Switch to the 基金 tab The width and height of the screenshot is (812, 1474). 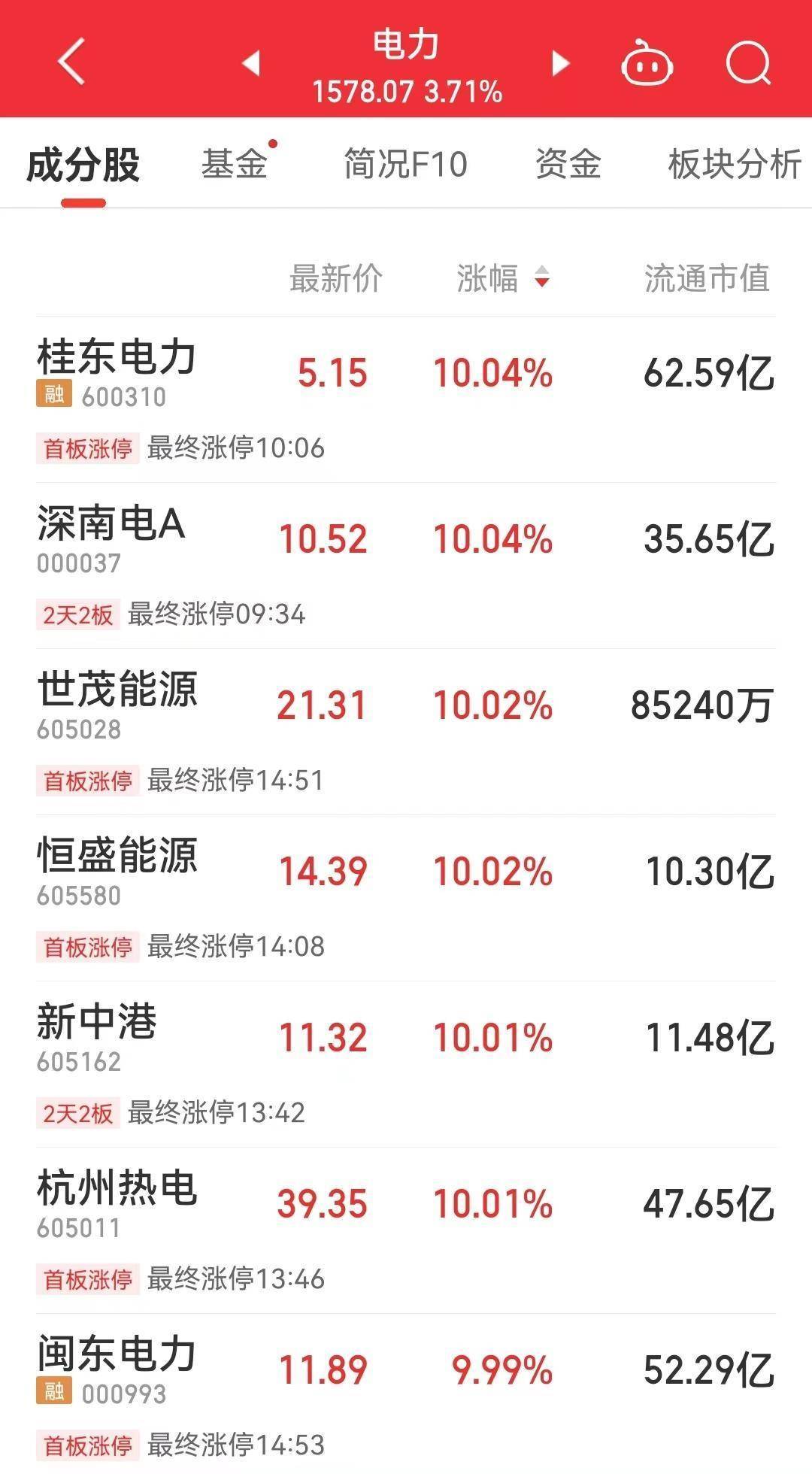235,165
